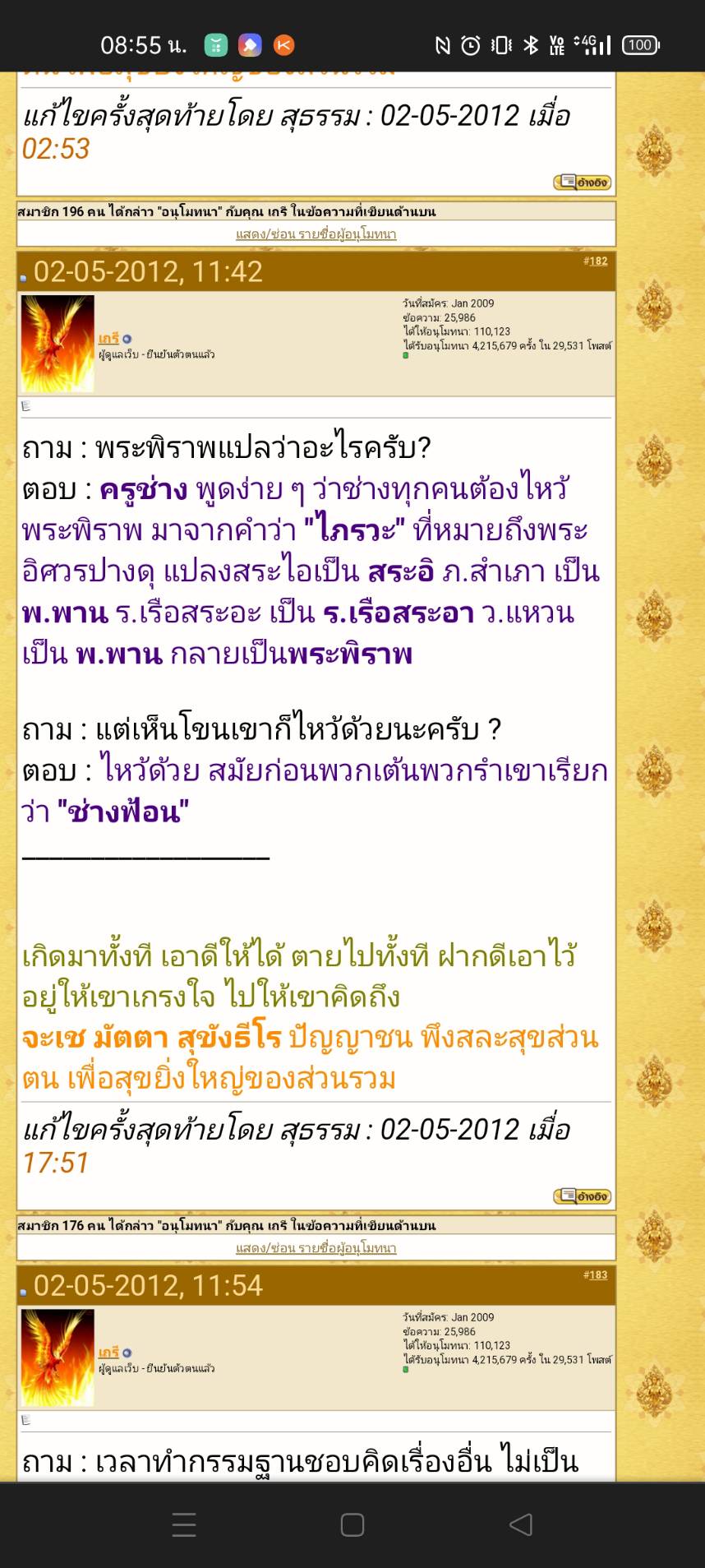The image size is (705, 1568).
Task: Open เกรี's user profile link
Action: (x=111, y=338)
